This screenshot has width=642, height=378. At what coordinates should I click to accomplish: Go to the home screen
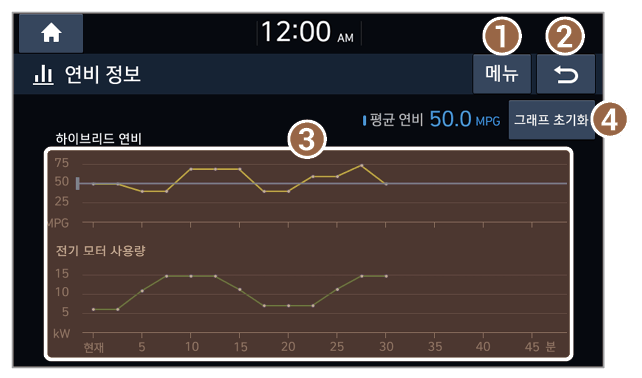click(51, 34)
